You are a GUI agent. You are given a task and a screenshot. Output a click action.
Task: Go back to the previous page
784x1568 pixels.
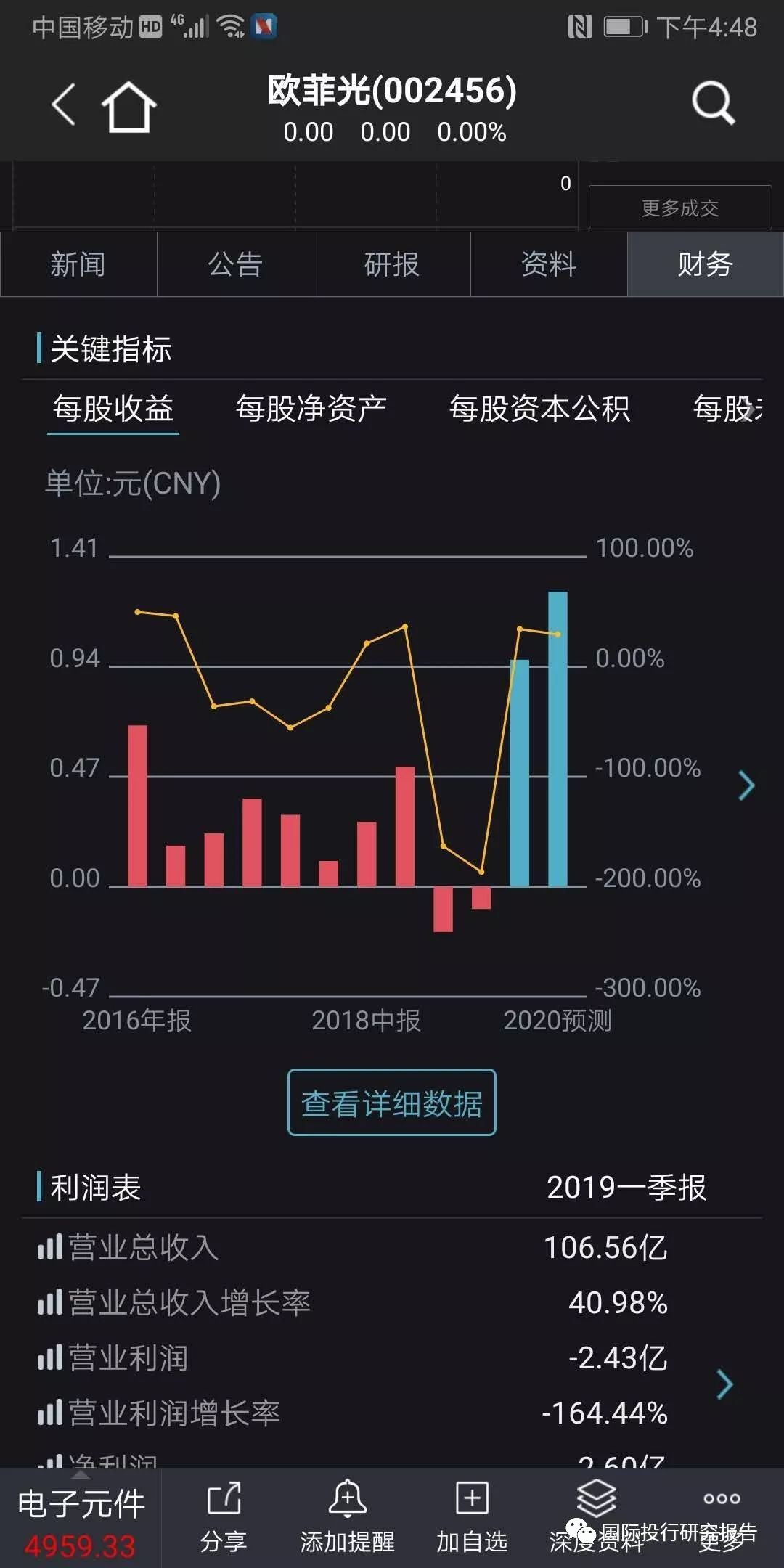click(64, 105)
